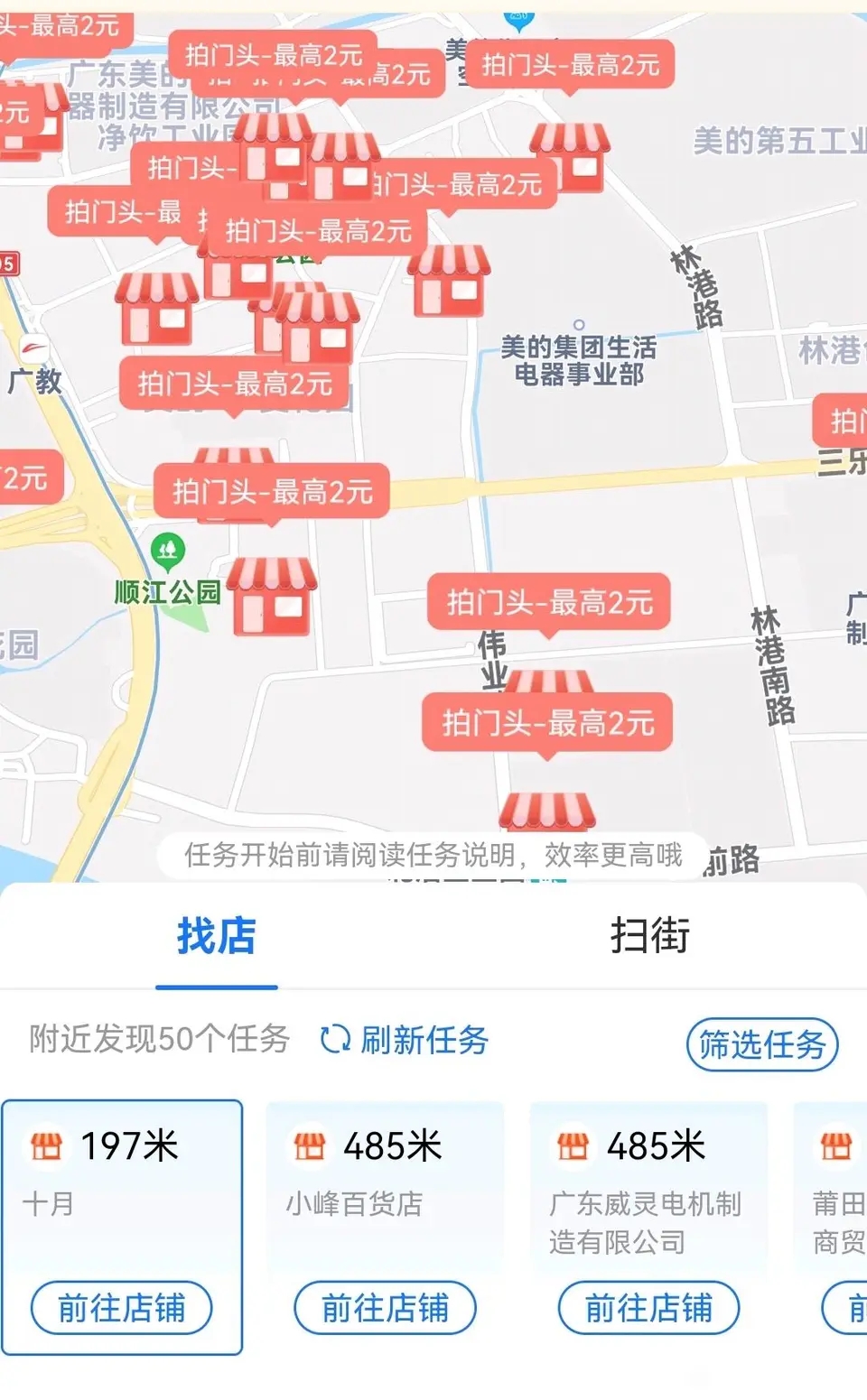The height and width of the screenshot is (1400, 867).
Task: Select the shop marker left of 美的集团生活电器事业部
Action: click(x=449, y=281)
